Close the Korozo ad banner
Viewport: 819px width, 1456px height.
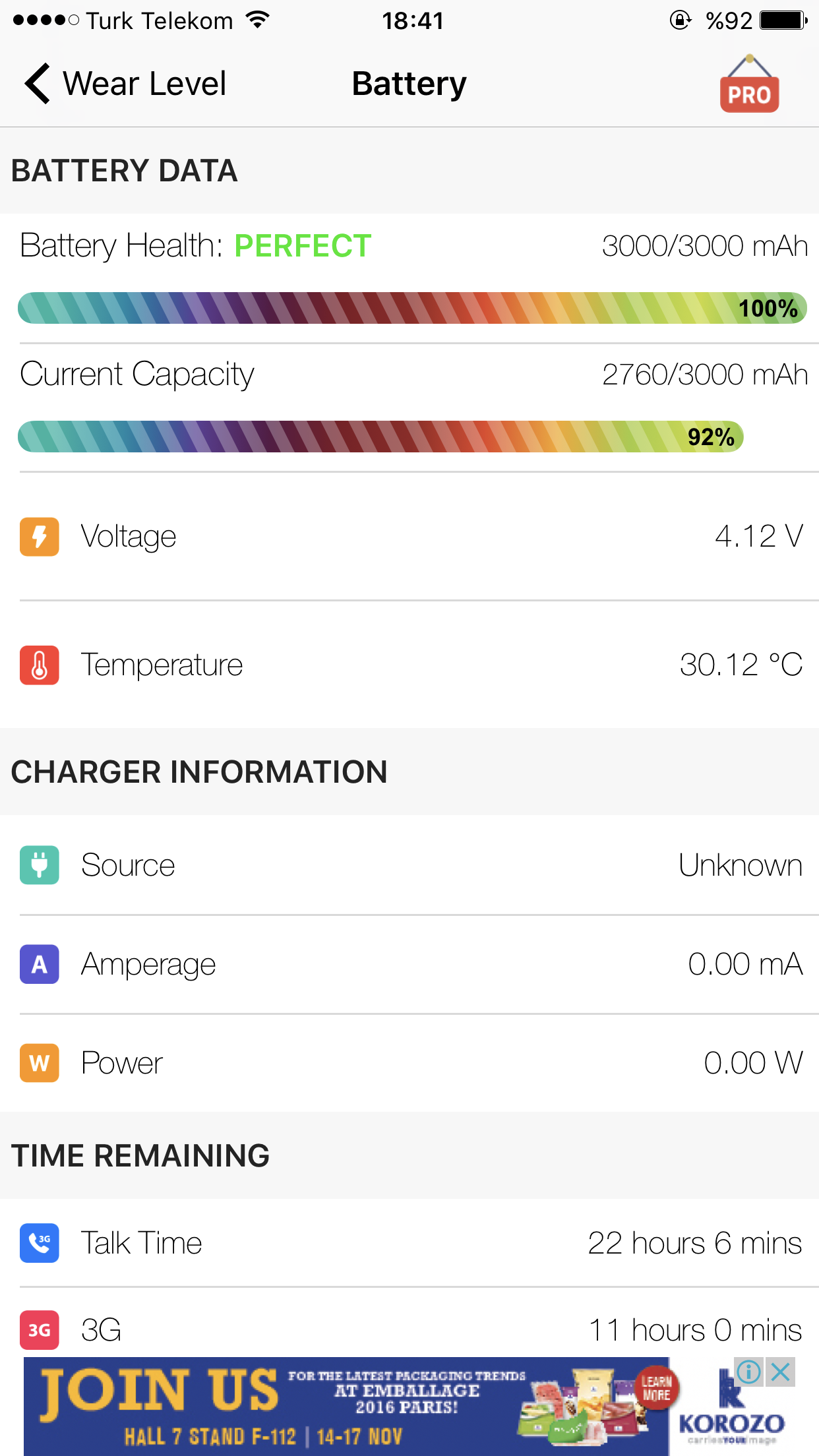781,1372
